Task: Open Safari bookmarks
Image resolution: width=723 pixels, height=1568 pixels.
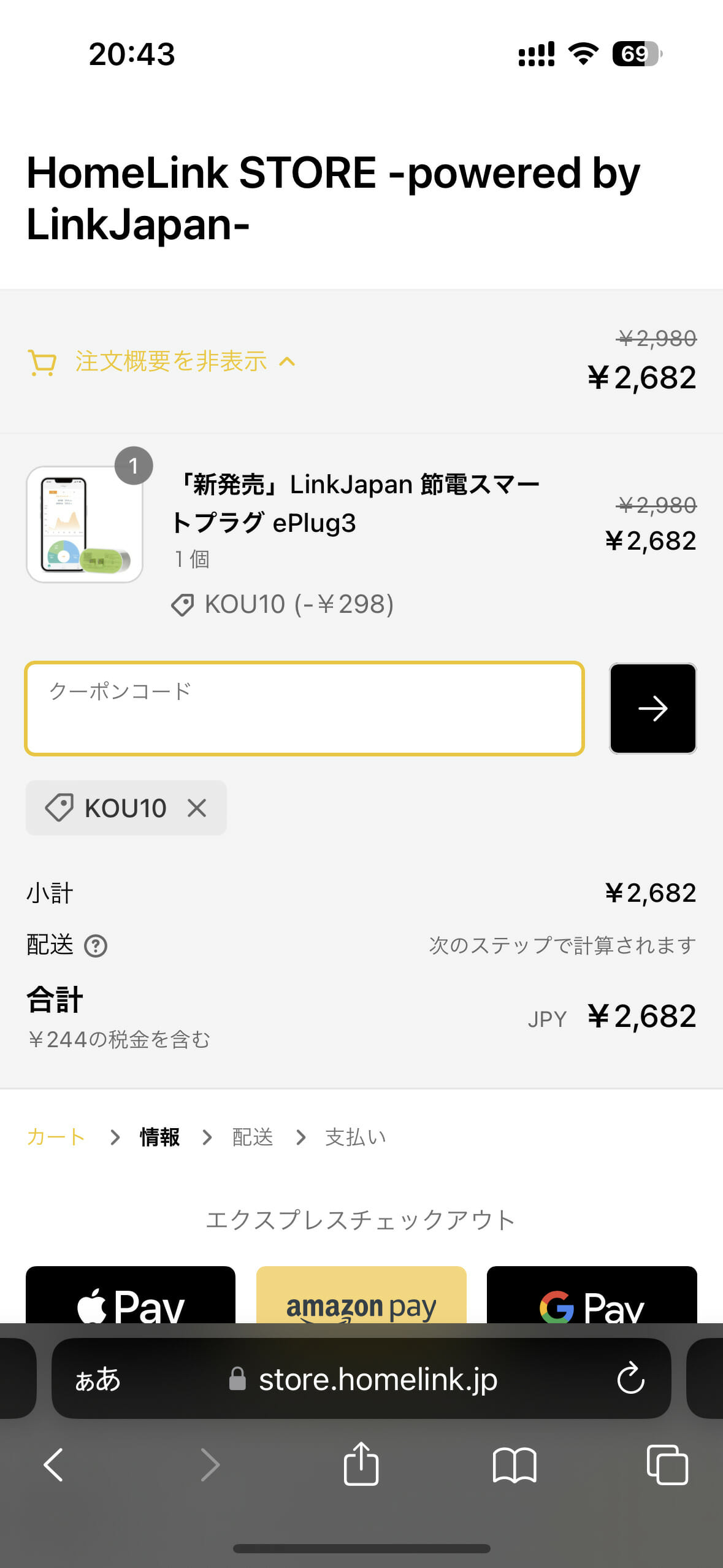Action: pyautogui.click(x=515, y=1465)
